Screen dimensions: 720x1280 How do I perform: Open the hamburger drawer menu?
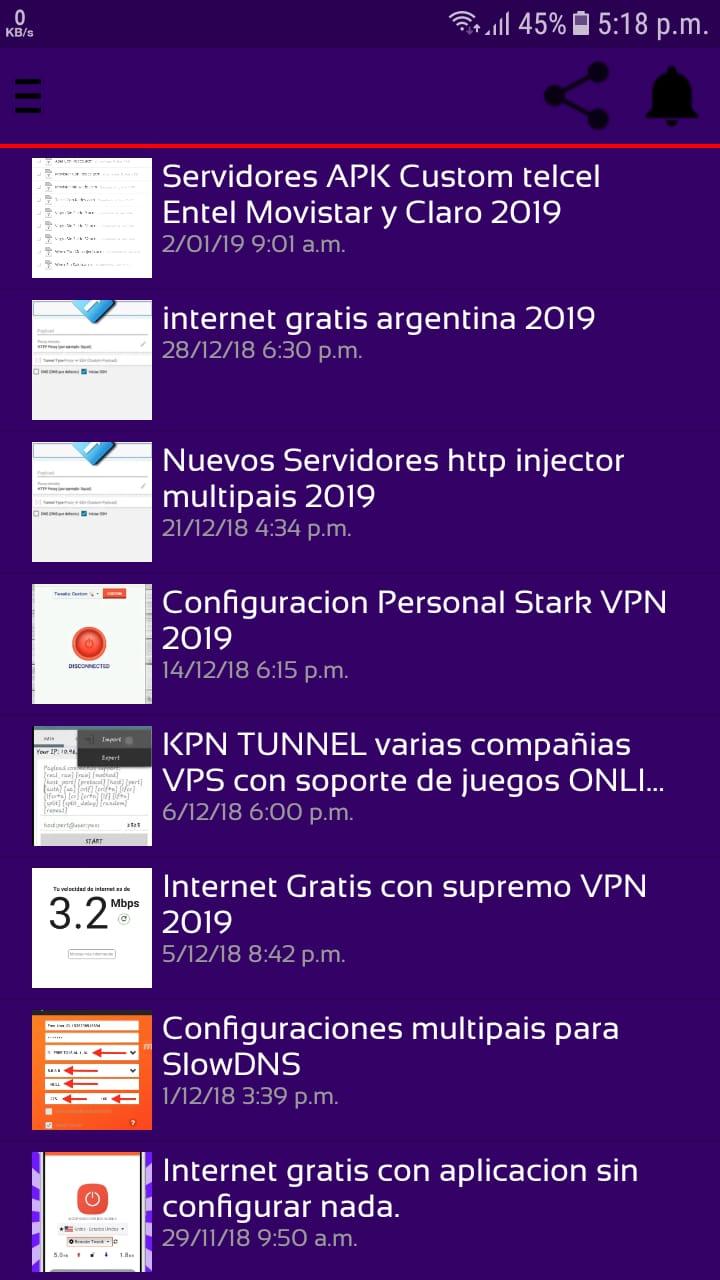[x=28, y=96]
